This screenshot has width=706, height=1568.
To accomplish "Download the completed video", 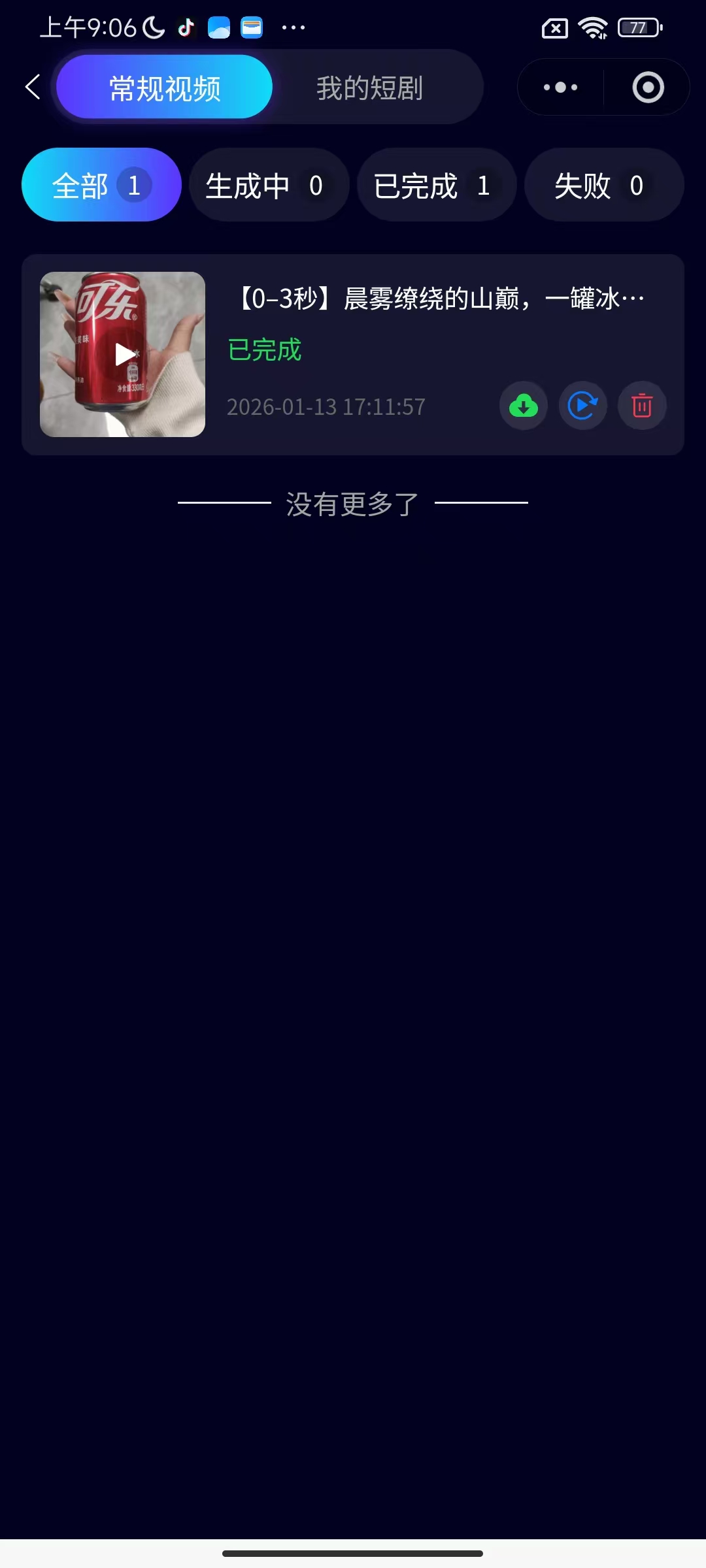I will coord(524,406).
